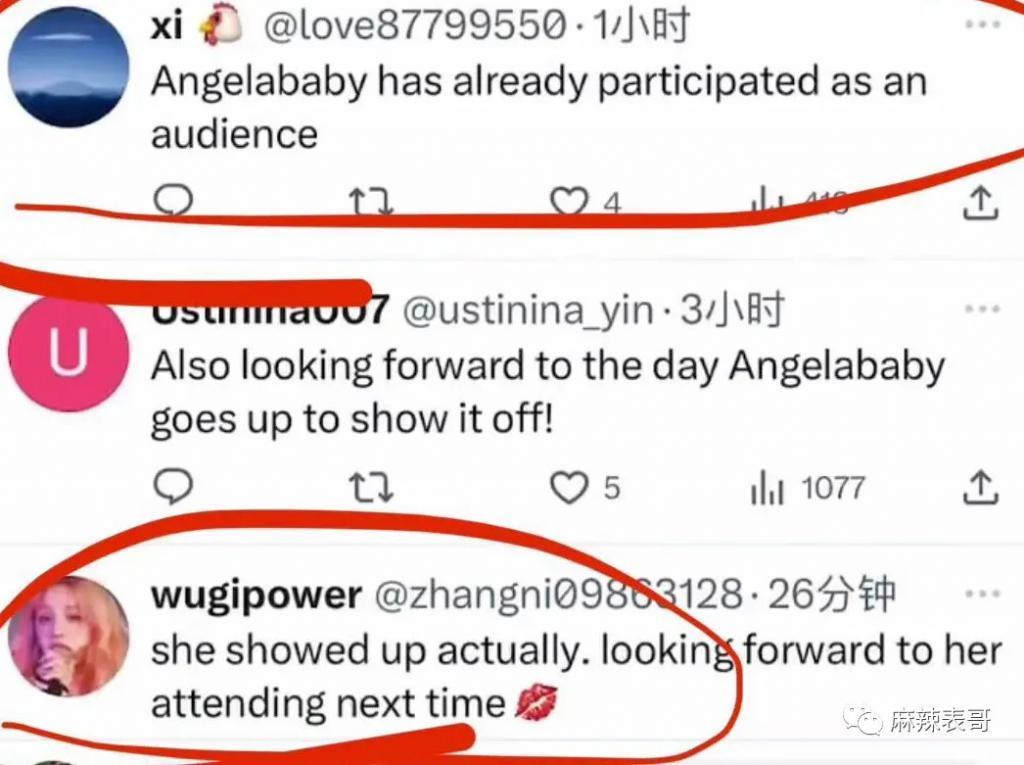The width and height of the screenshot is (1024, 765).
Task: Open xi's profile picture
Action: click(68, 74)
